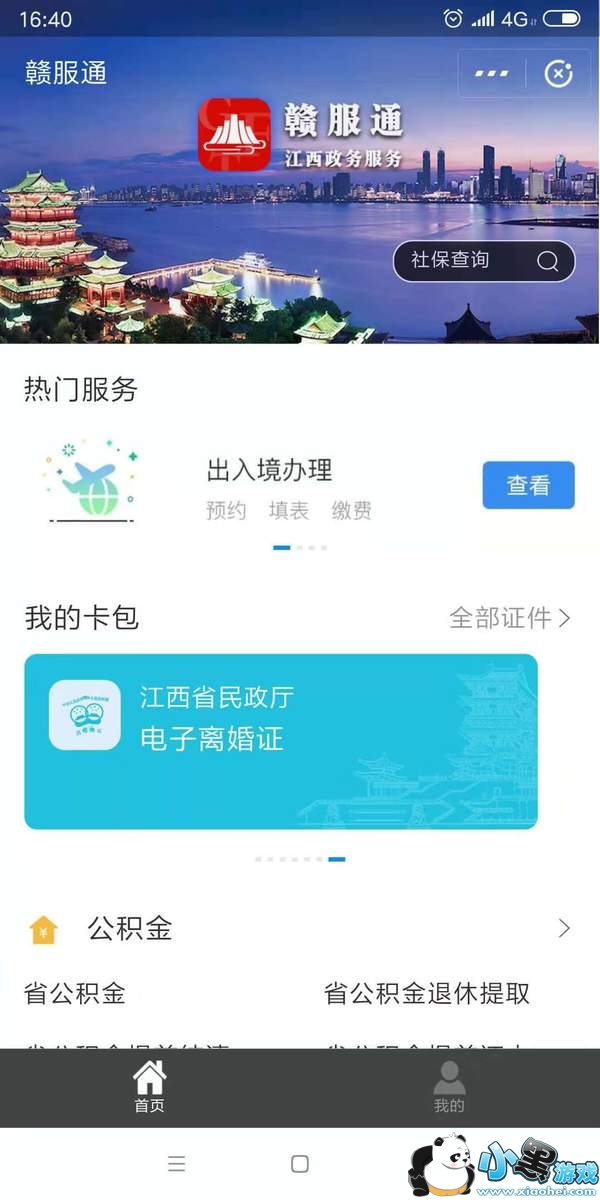The image size is (600, 1200).
Task: Open 省公积金 service
Action: (x=75, y=994)
